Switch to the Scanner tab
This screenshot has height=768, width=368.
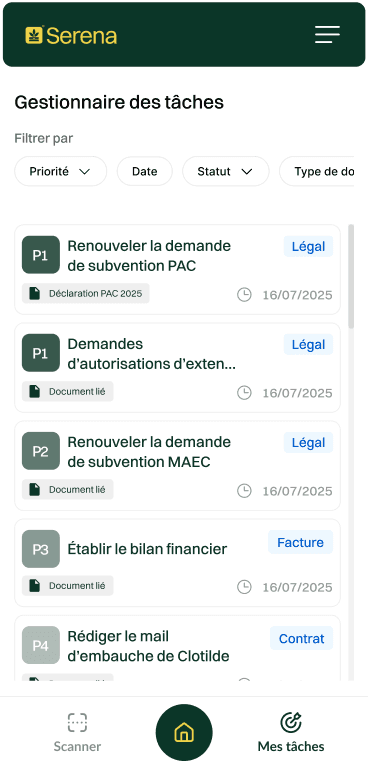pos(77,733)
